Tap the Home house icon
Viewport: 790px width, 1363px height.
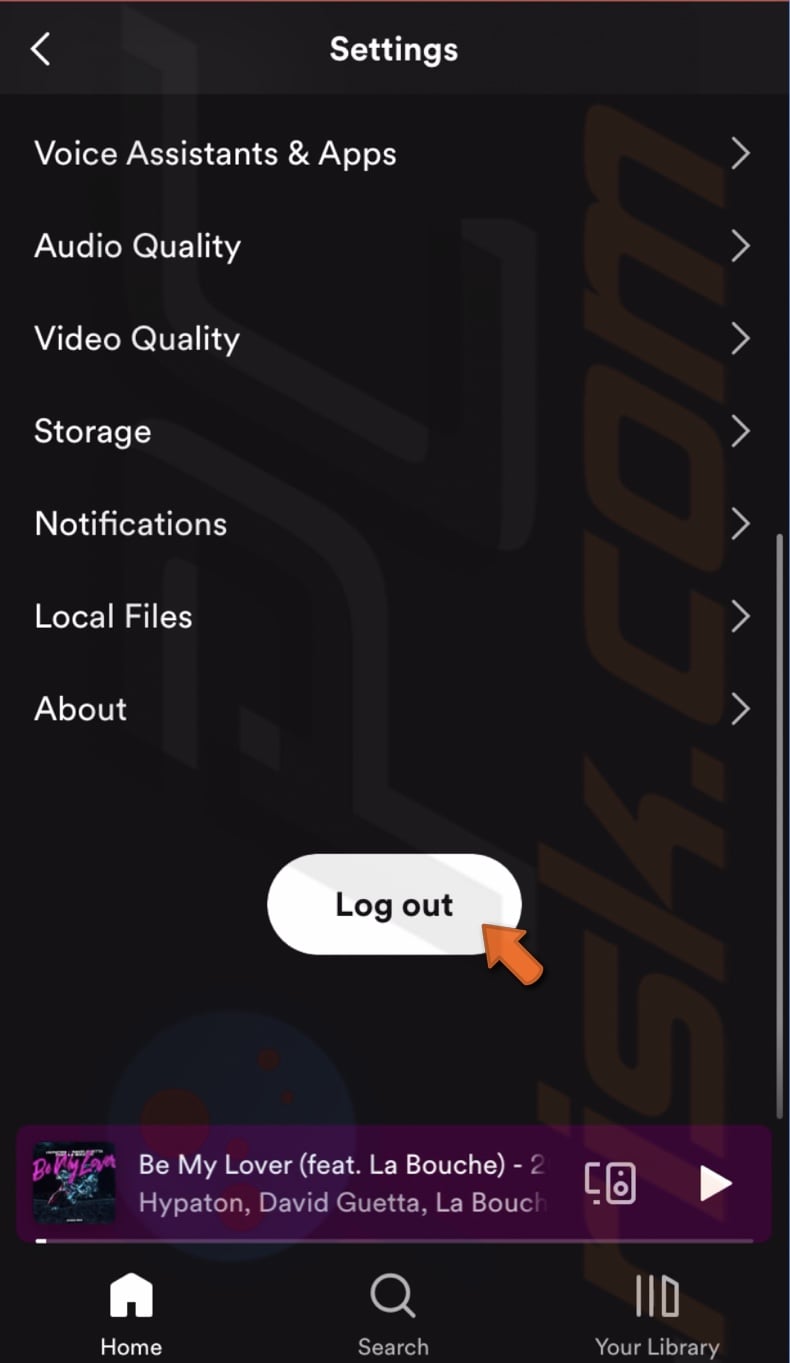(x=130, y=1295)
